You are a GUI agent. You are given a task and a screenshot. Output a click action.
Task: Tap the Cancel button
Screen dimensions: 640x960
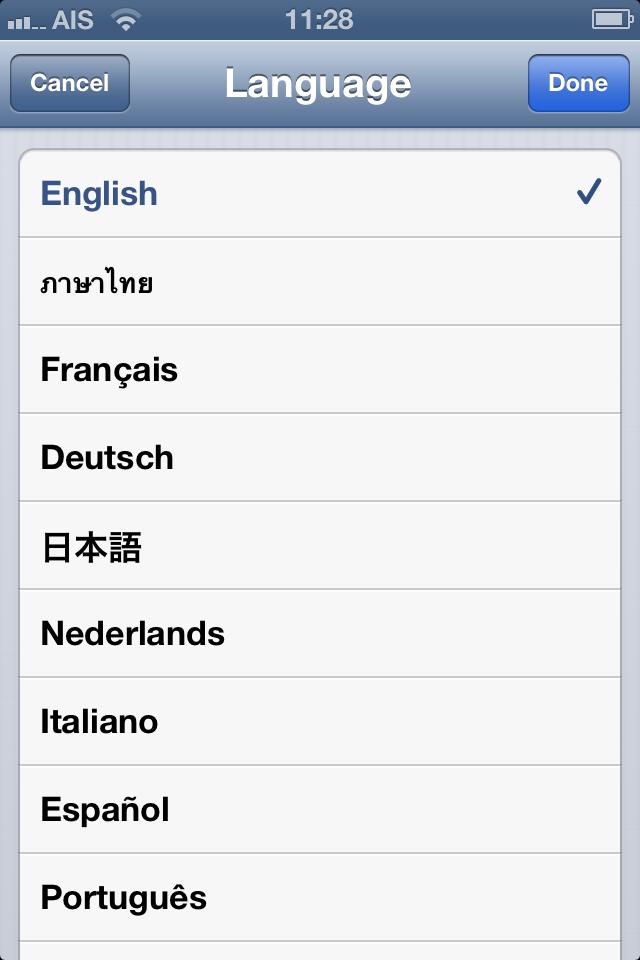point(69,83)
